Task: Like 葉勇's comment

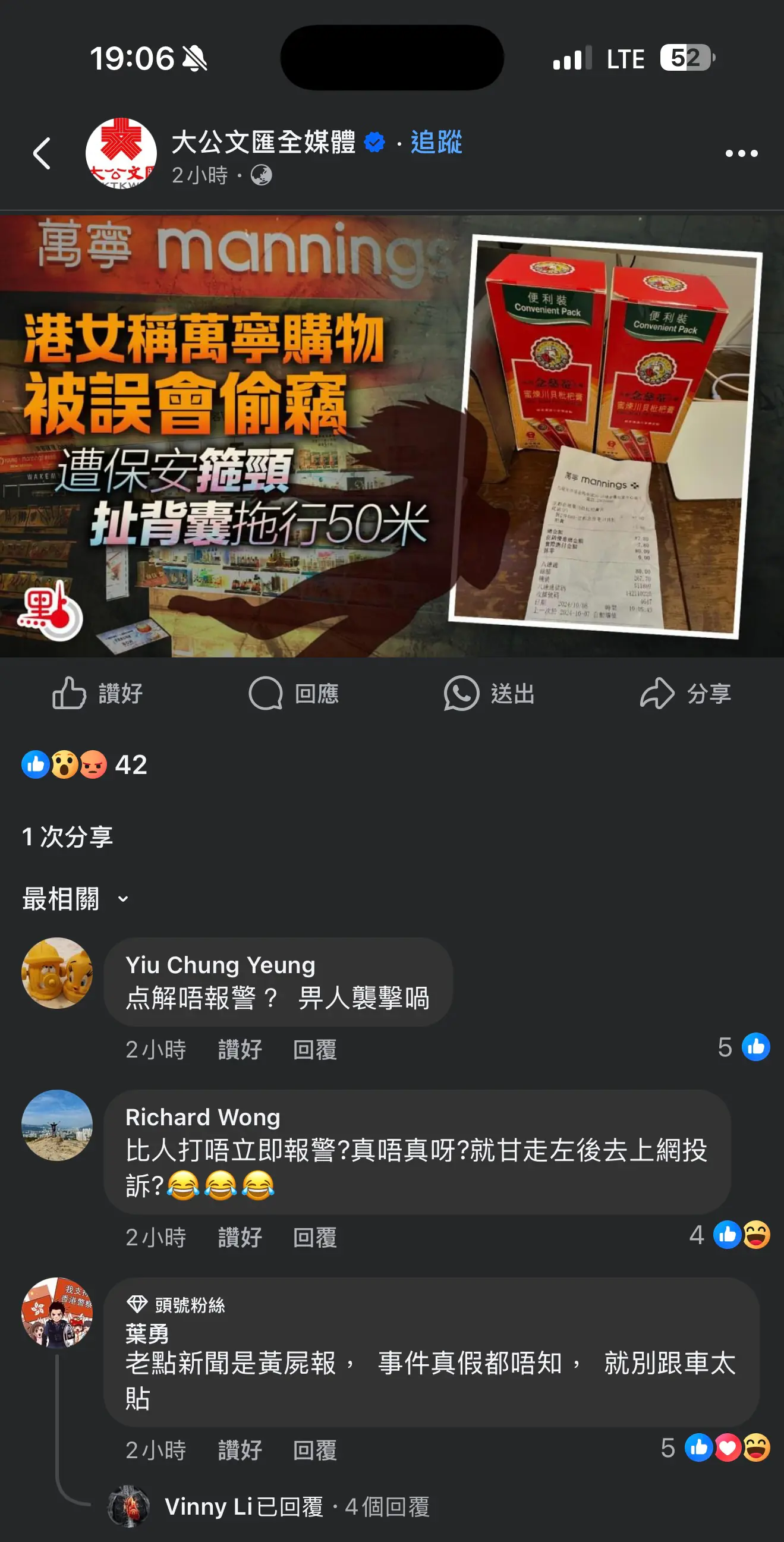Action: (240, 1450)
